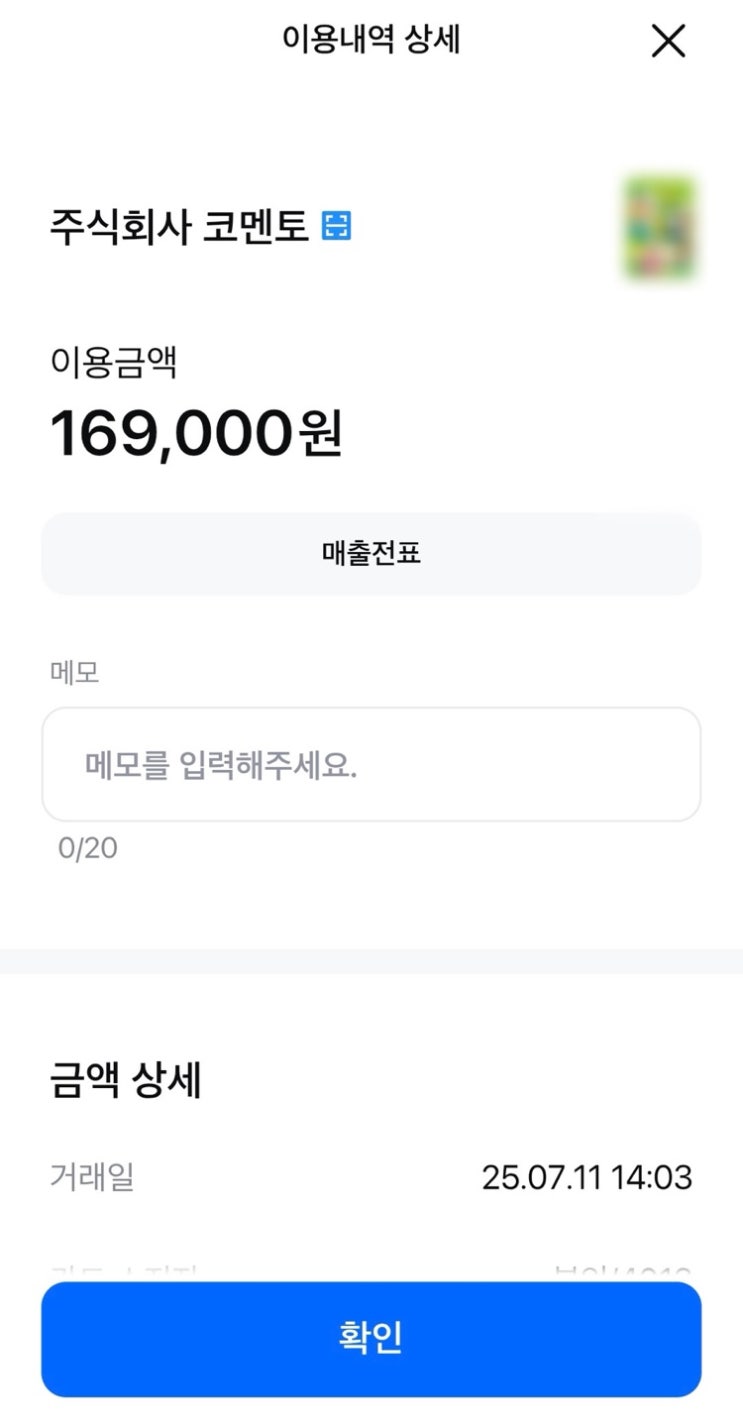
Task: Tap the 메모 input field
Action: pyautogui.click(x=371, y=765)
